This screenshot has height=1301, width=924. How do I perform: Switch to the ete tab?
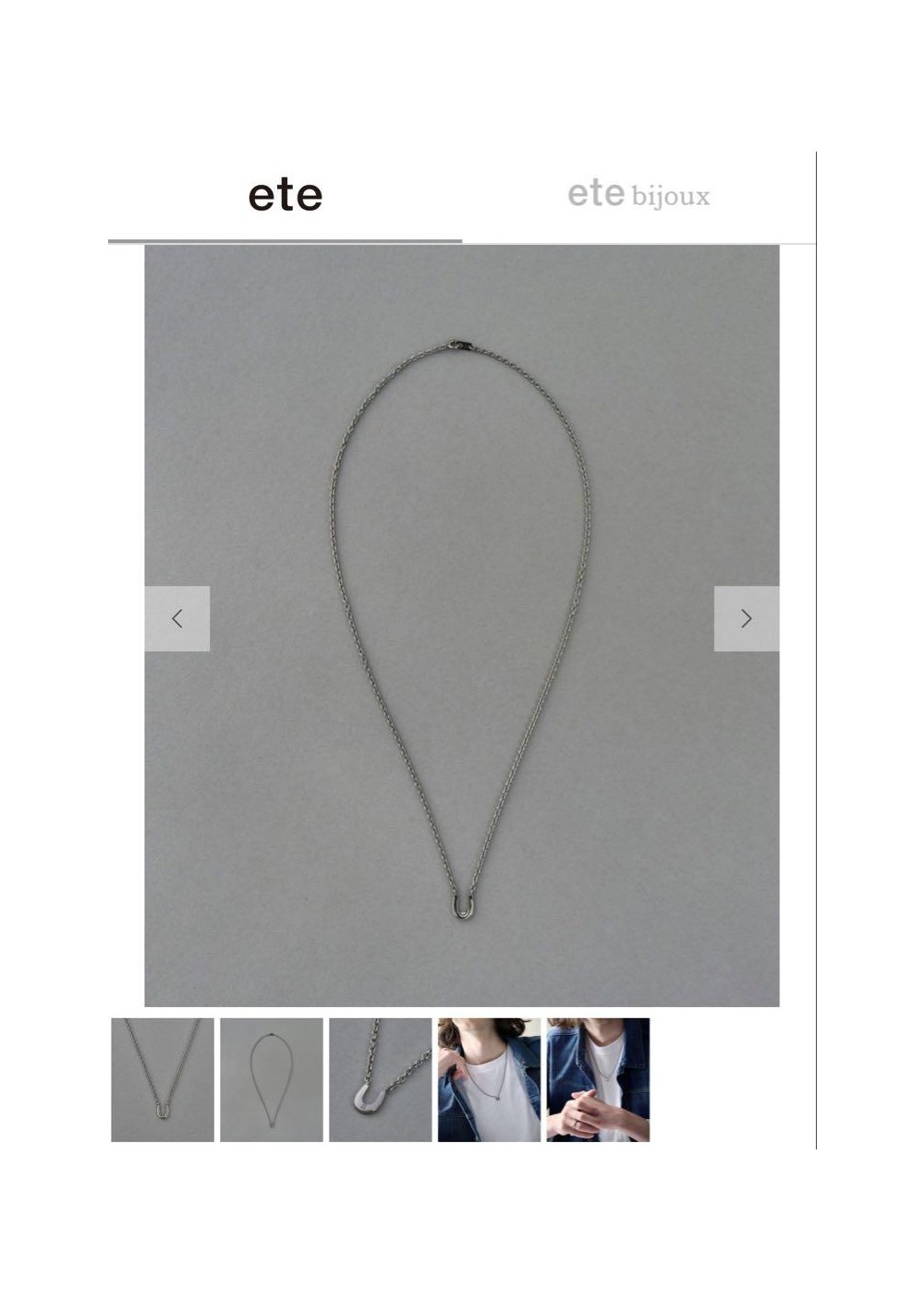(x=285, y=195)
